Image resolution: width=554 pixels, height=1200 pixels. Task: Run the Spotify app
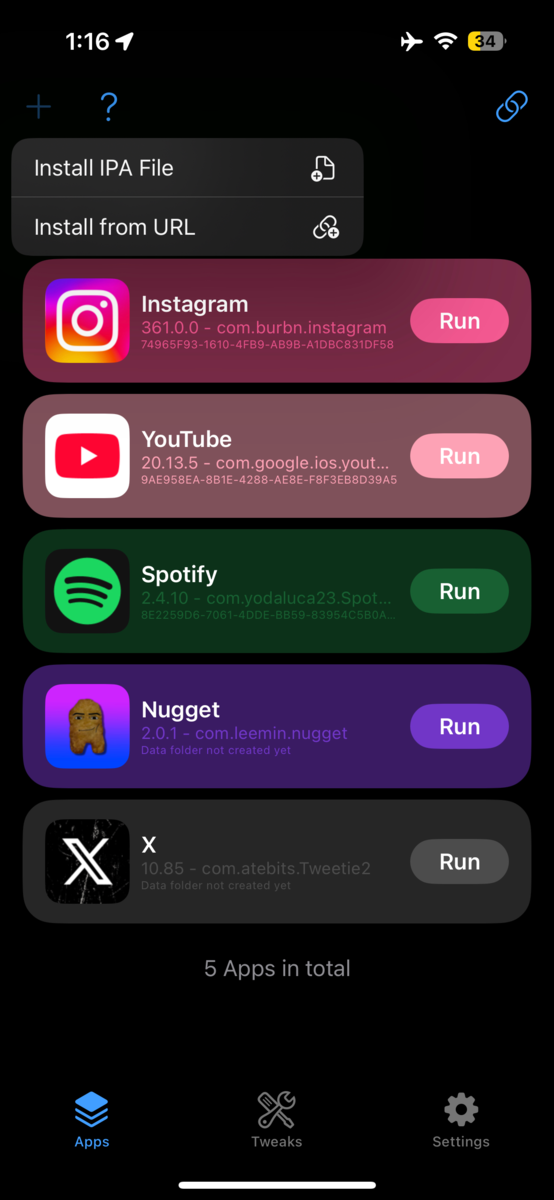(x=459, y=591)
